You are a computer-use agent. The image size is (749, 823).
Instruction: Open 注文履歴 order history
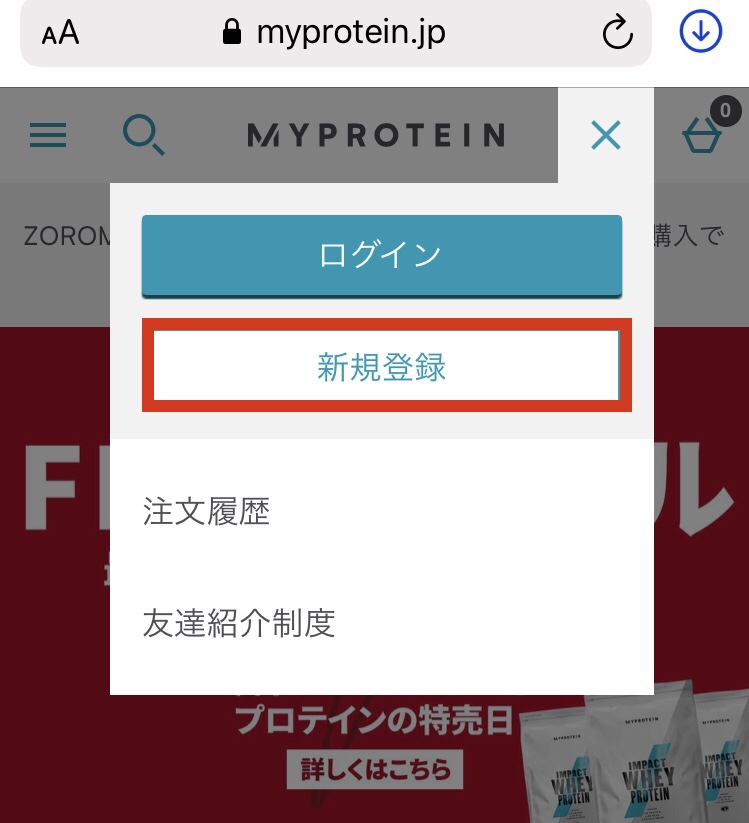click(x=206, y=512)
